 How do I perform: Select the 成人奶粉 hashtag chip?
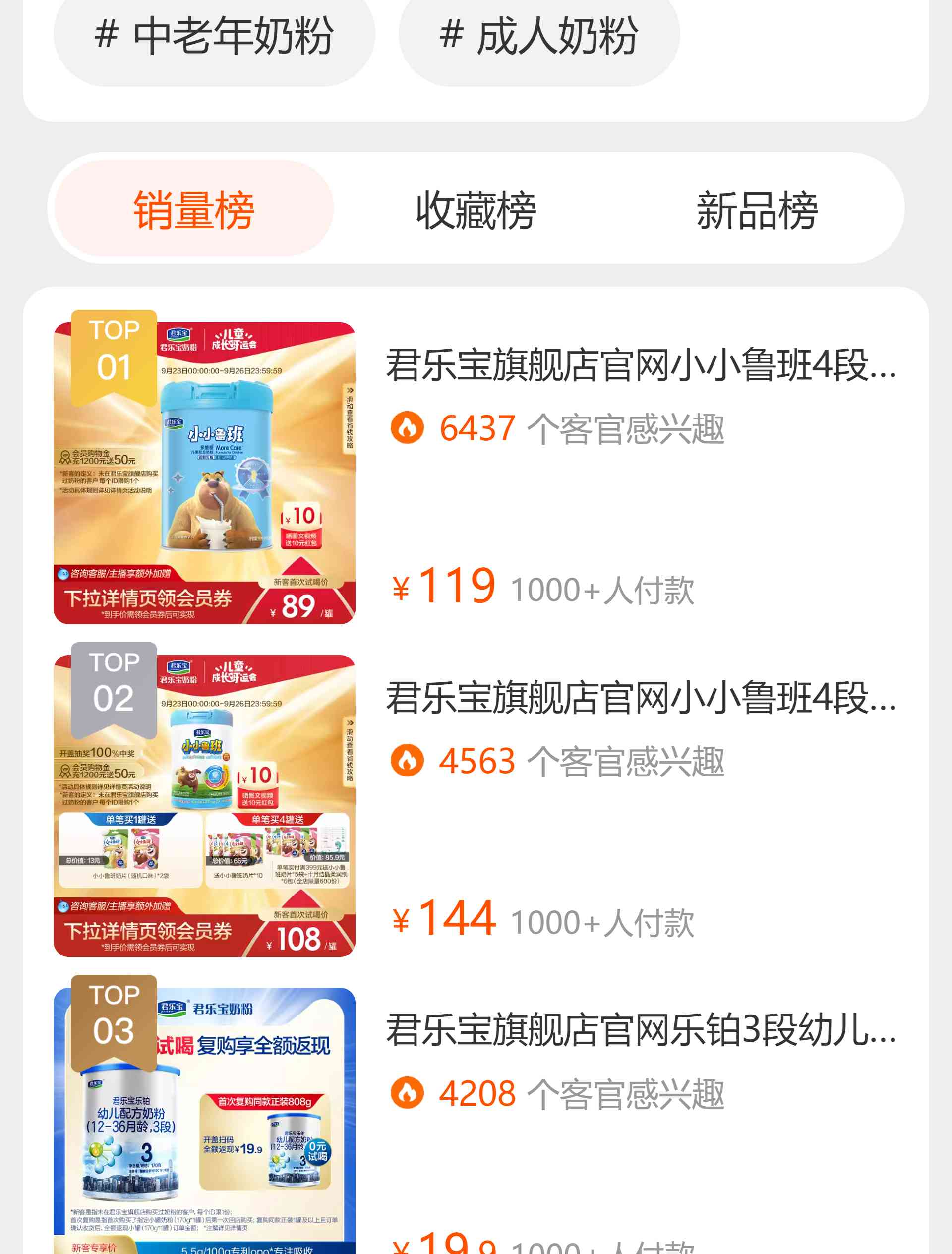[538, 36]
